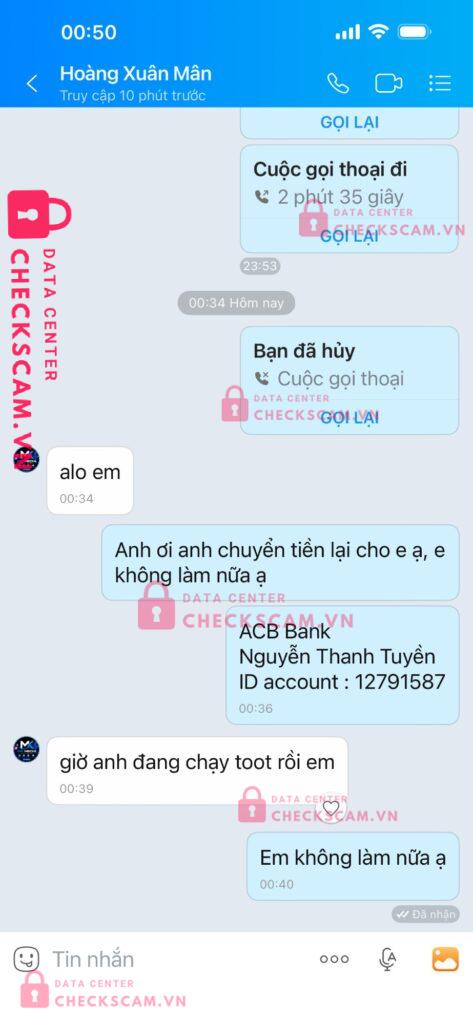473x1024 pixels.
Task: Focus the Tin nhắn message field
Action: [x=176, y=959]
